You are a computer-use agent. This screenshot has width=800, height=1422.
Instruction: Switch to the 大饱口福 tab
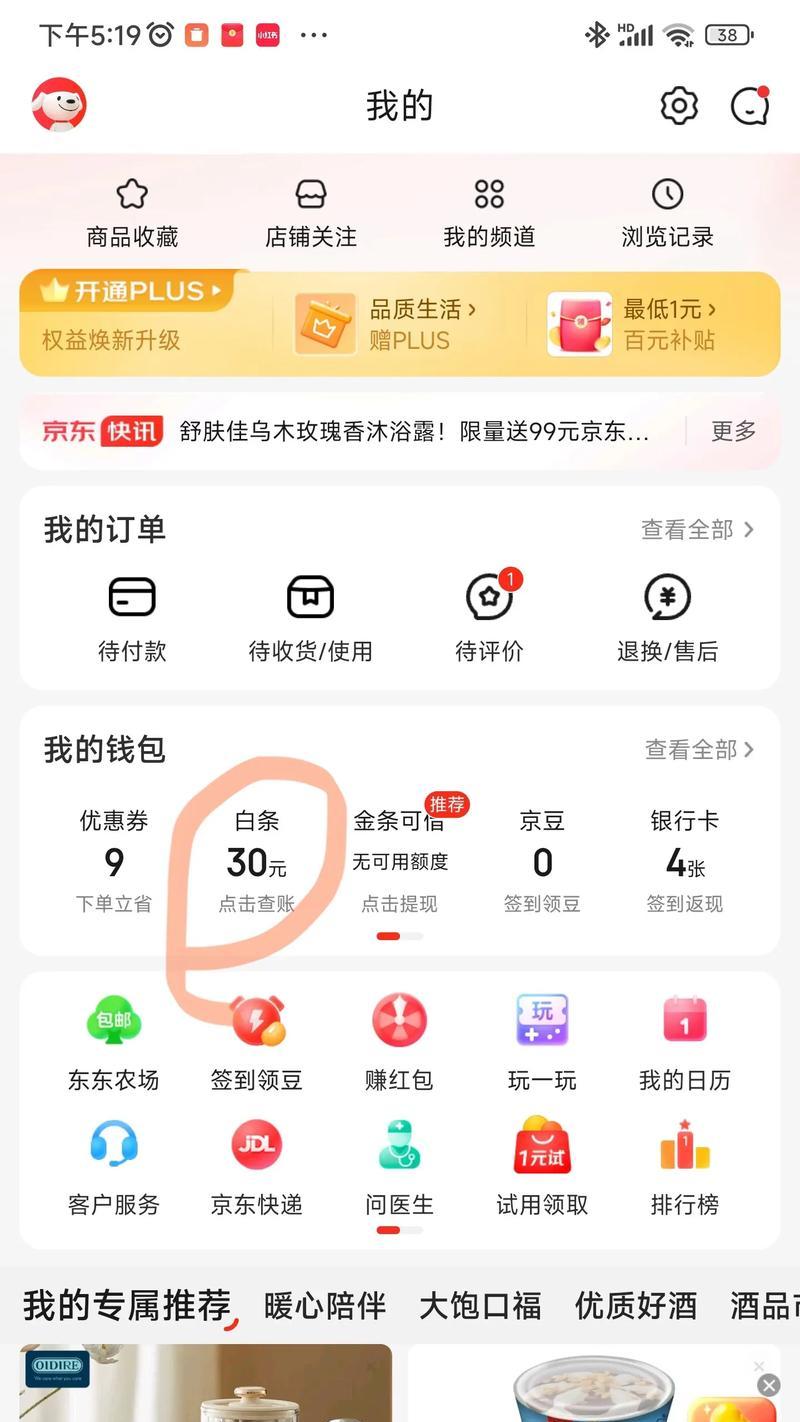point(479,1306)
